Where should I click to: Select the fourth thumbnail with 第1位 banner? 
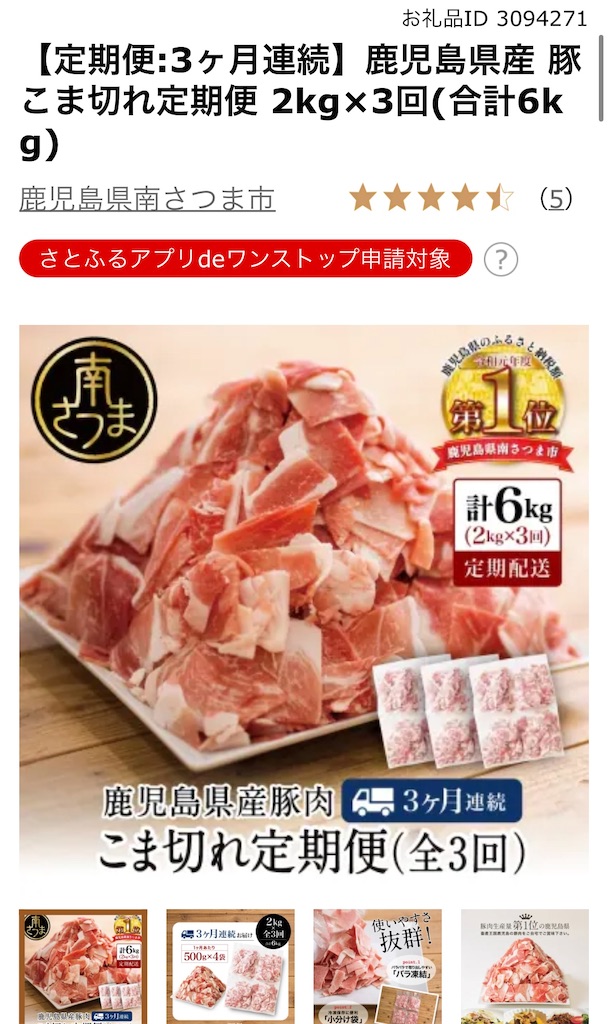[x=524, y=964]
